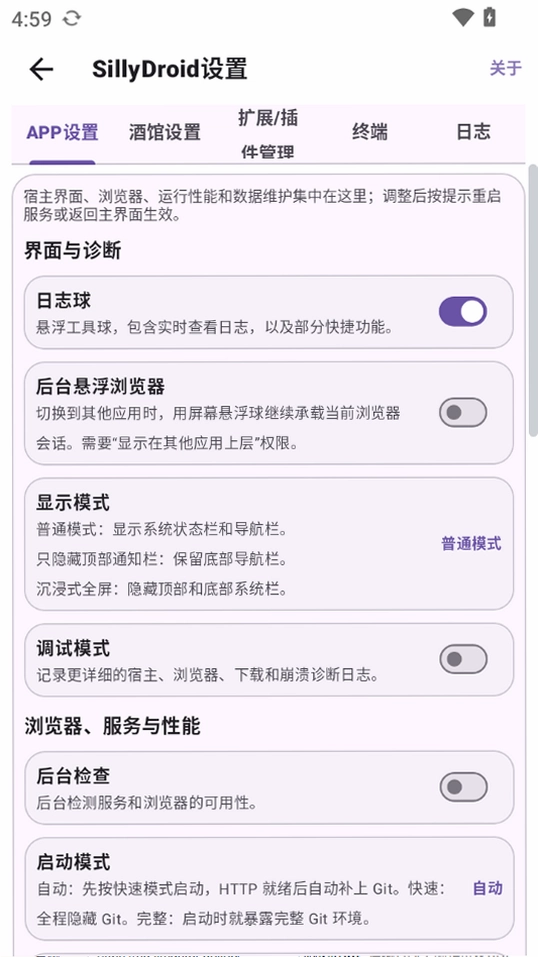The width and height of the screenshot is (538, 957).
Task: Enable 后台悬浮浏览器 toggle
Action: pos(463,413)
